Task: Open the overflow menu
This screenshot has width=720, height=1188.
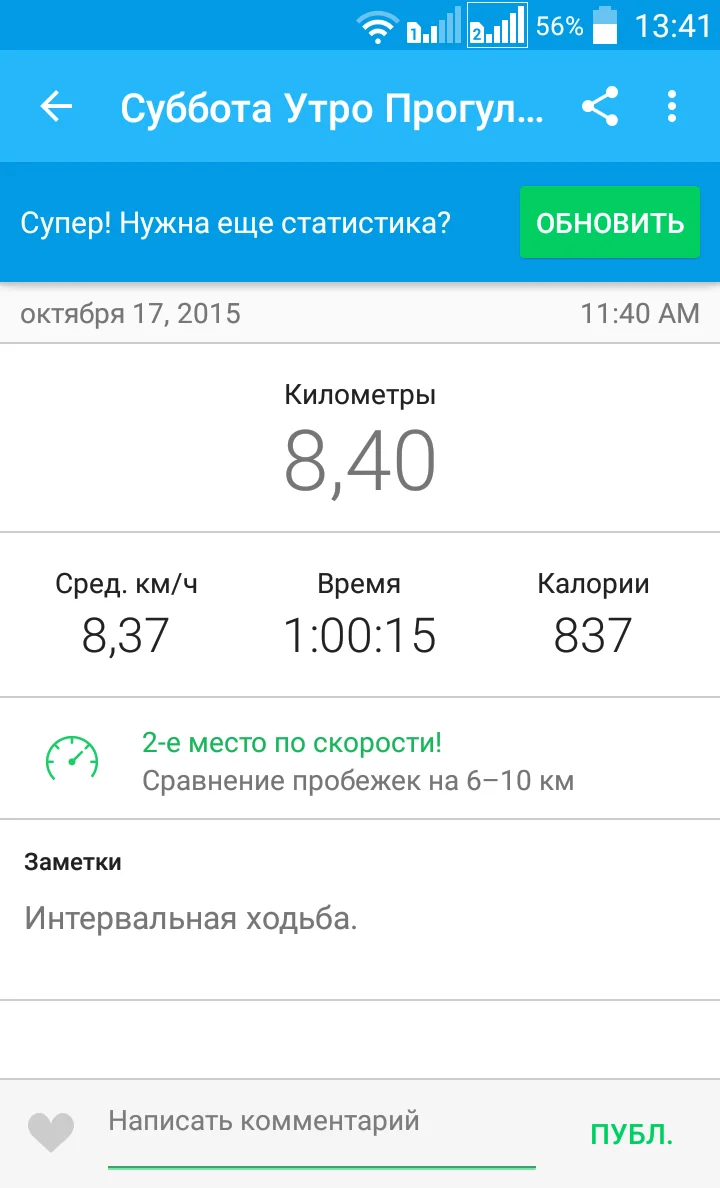Action: click(672, 107)
